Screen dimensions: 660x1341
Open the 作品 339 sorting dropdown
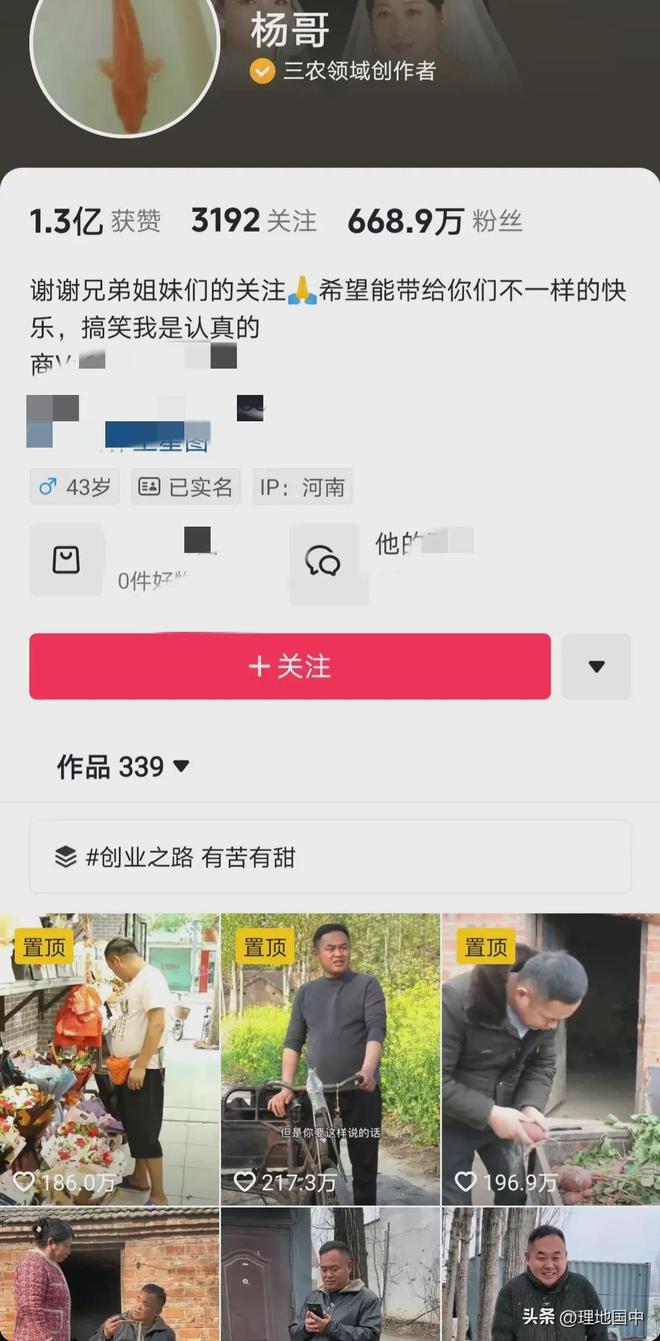[123, 767]
